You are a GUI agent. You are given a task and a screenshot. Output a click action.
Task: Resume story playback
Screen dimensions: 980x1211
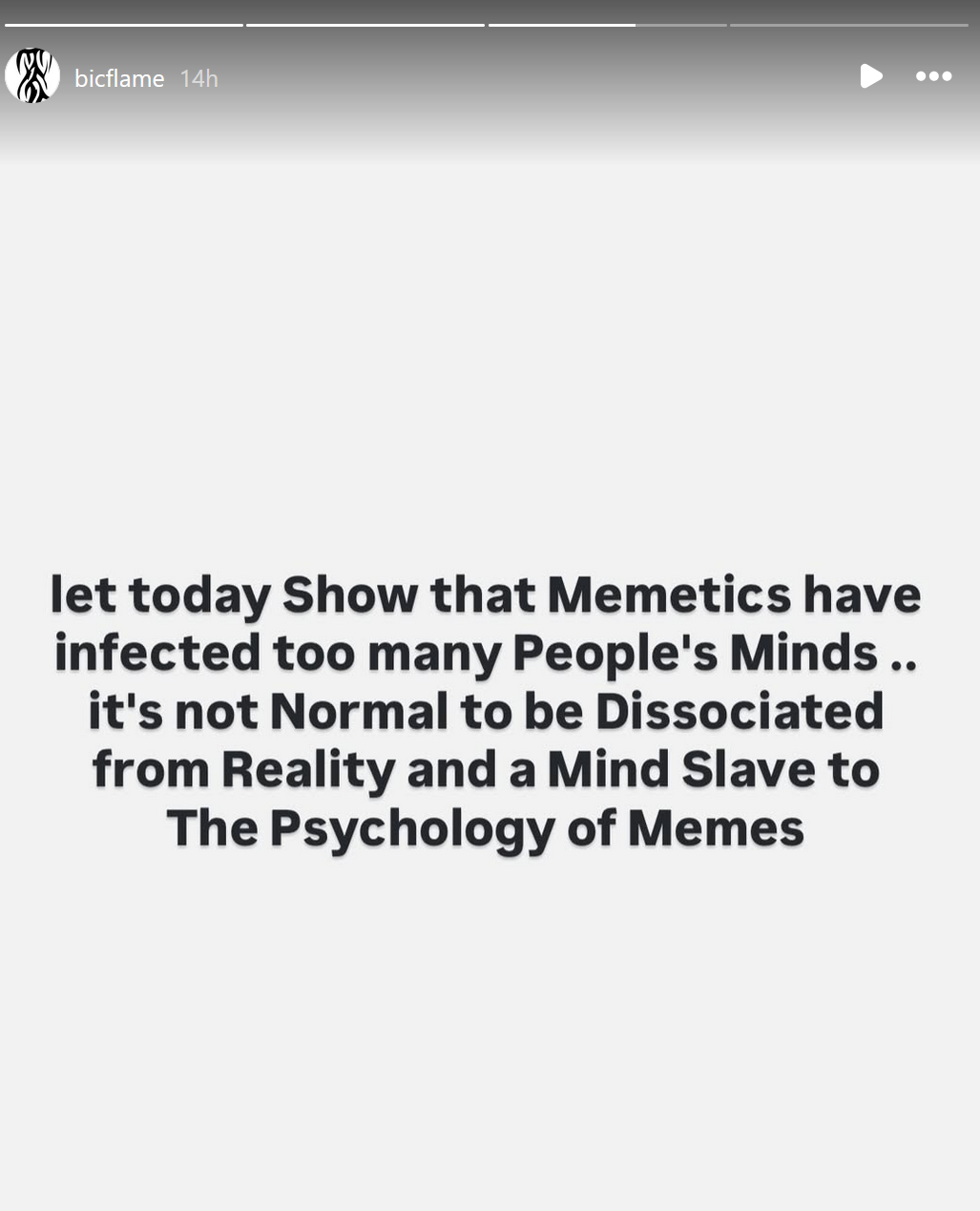coord(870,76)
